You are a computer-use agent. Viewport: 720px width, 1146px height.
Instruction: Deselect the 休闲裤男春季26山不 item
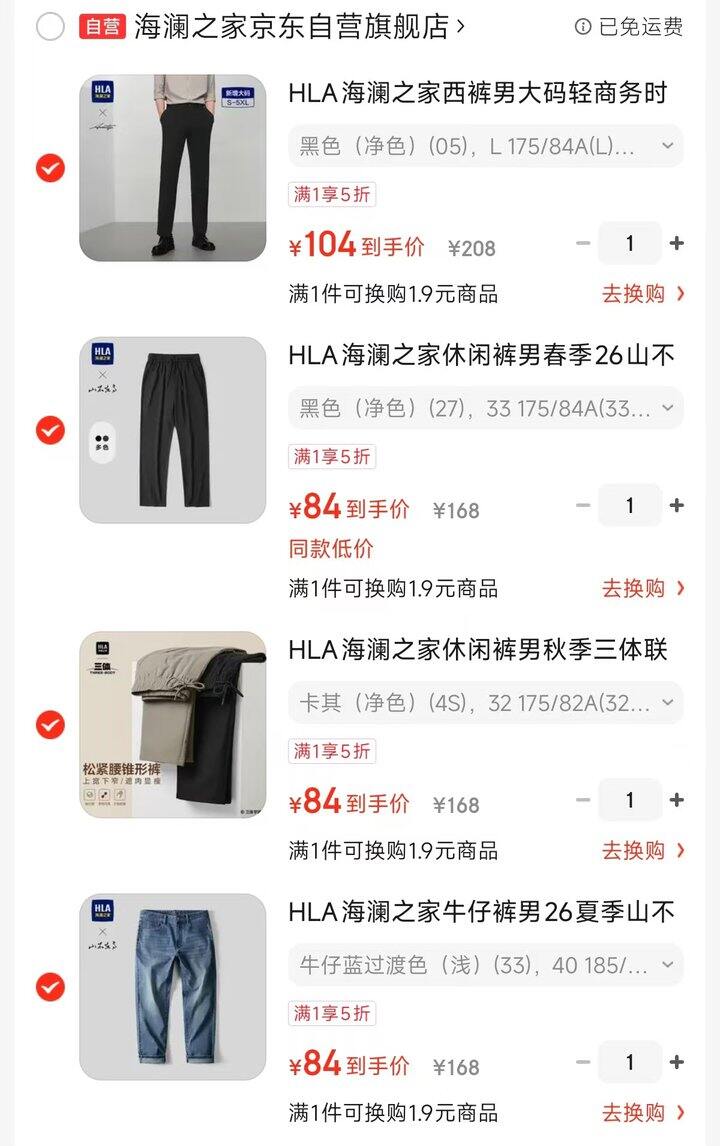coord(50,430)
